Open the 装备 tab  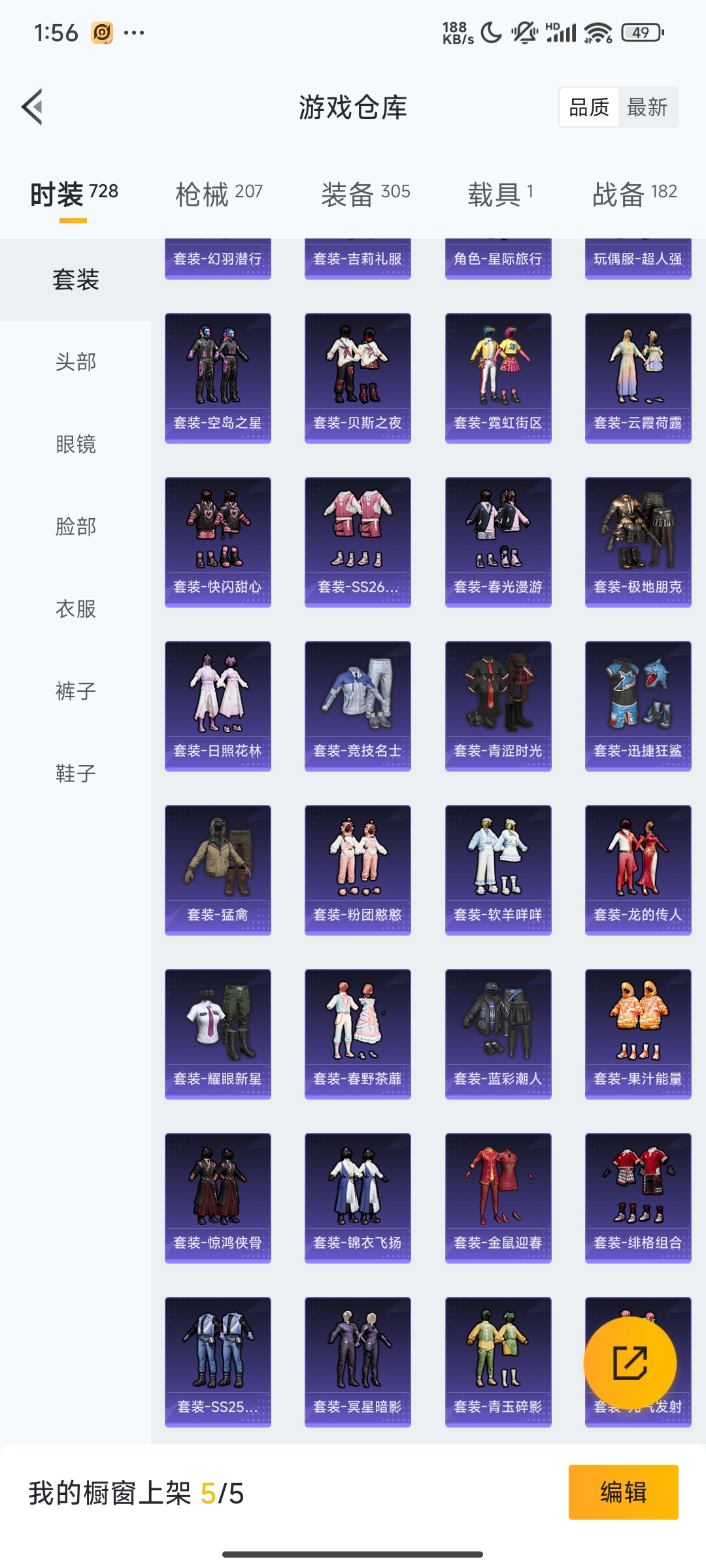(365, 194)
